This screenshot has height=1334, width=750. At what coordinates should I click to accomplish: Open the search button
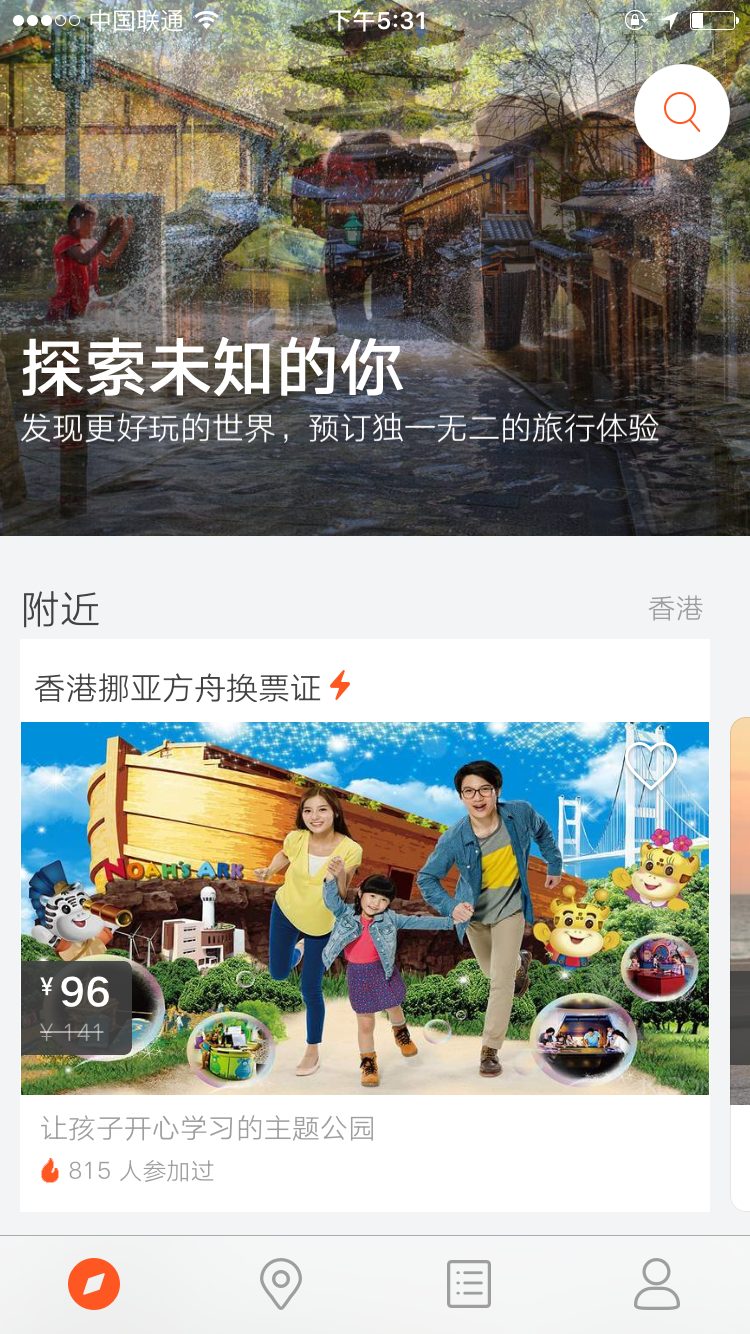pyautogui.click(x=682, y=112)
